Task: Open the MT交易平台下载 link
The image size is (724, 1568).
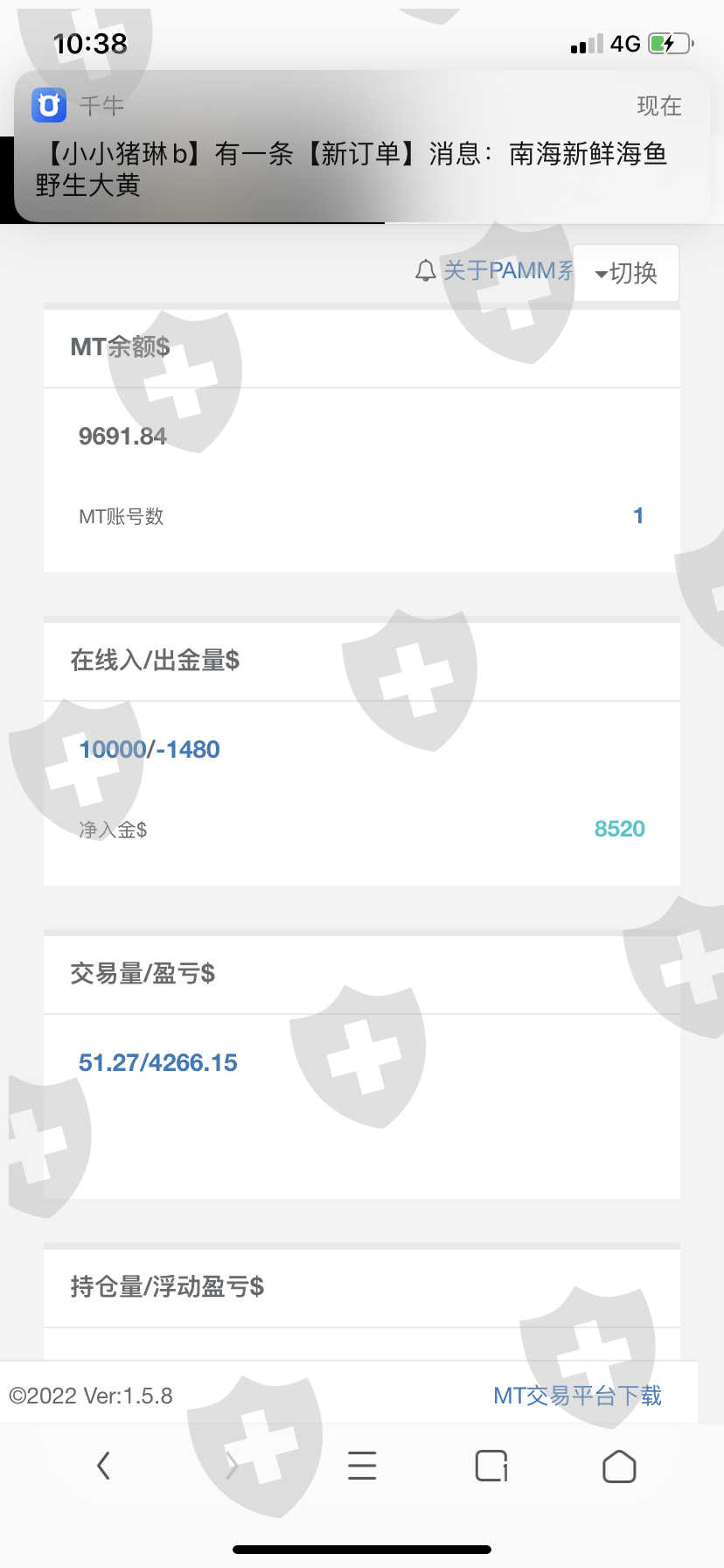Action: click(577, 1396)
